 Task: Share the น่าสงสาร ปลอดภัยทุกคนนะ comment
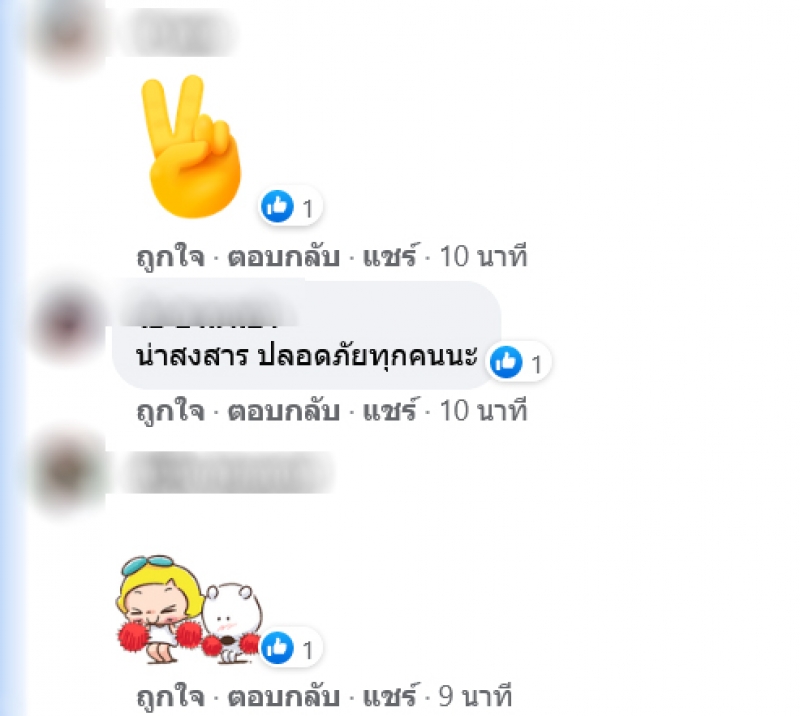[x=389, y=410]
